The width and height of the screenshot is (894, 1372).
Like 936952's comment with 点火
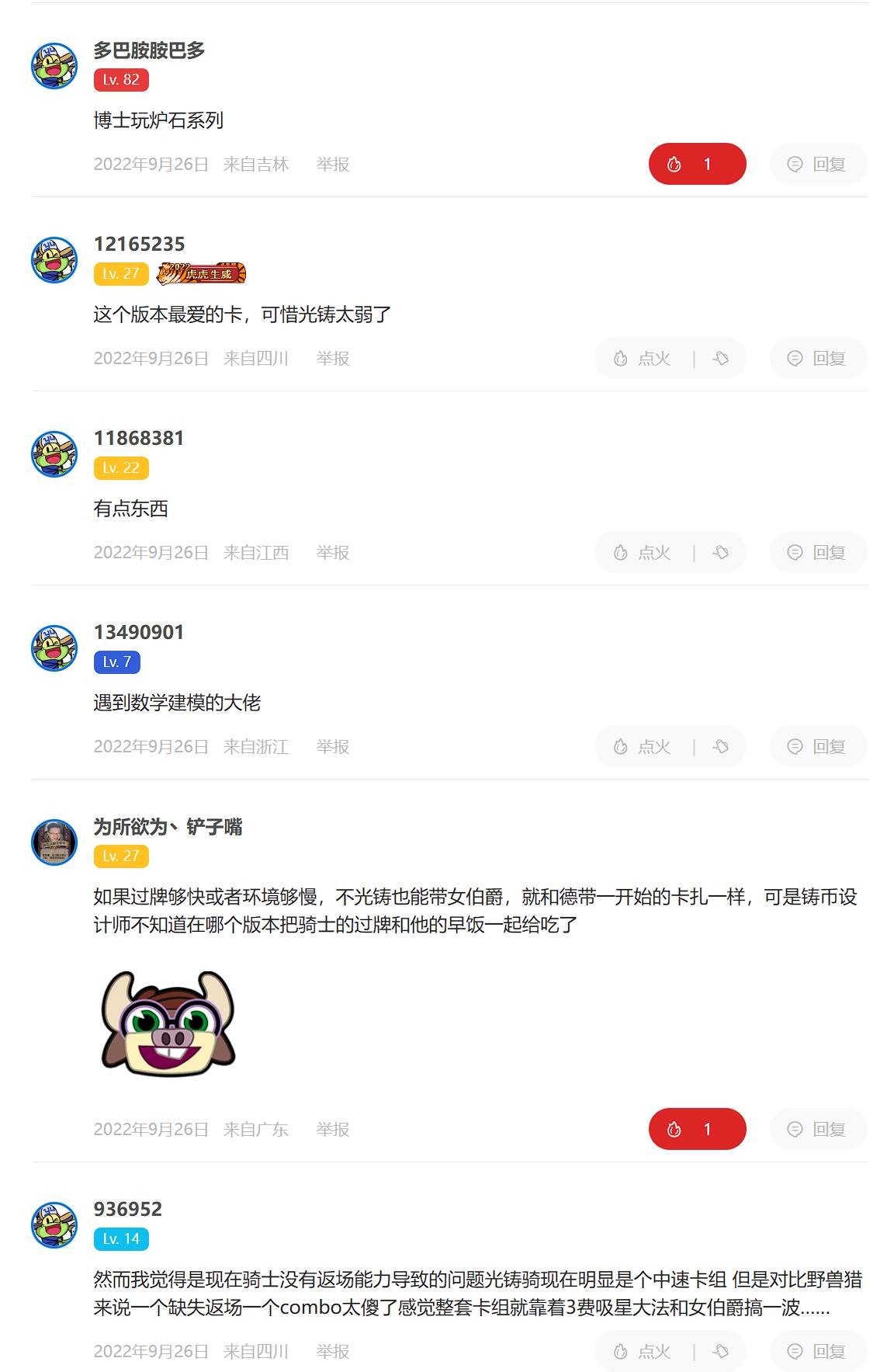tap(643, 1351)
